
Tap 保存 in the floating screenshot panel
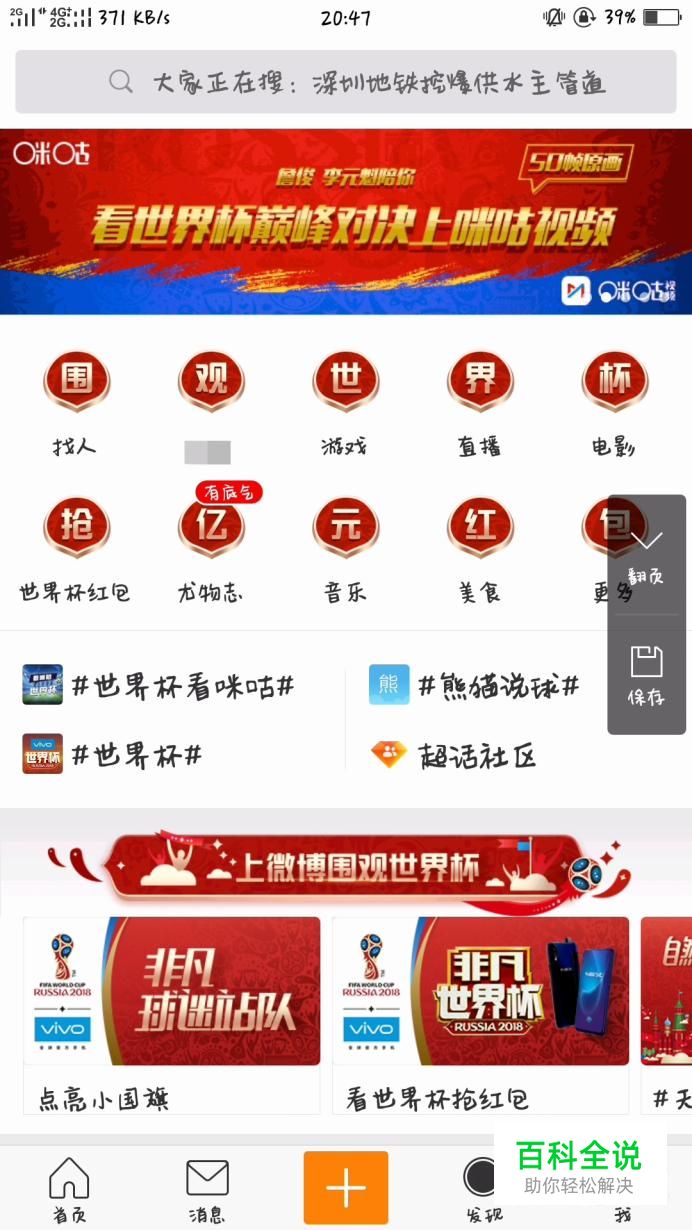point(646,676)
